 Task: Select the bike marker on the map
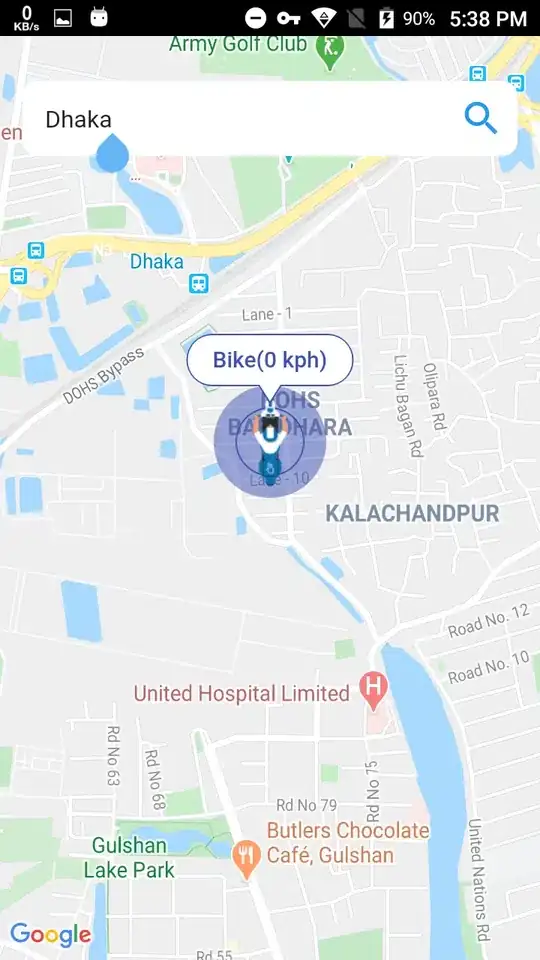(269, 443)
